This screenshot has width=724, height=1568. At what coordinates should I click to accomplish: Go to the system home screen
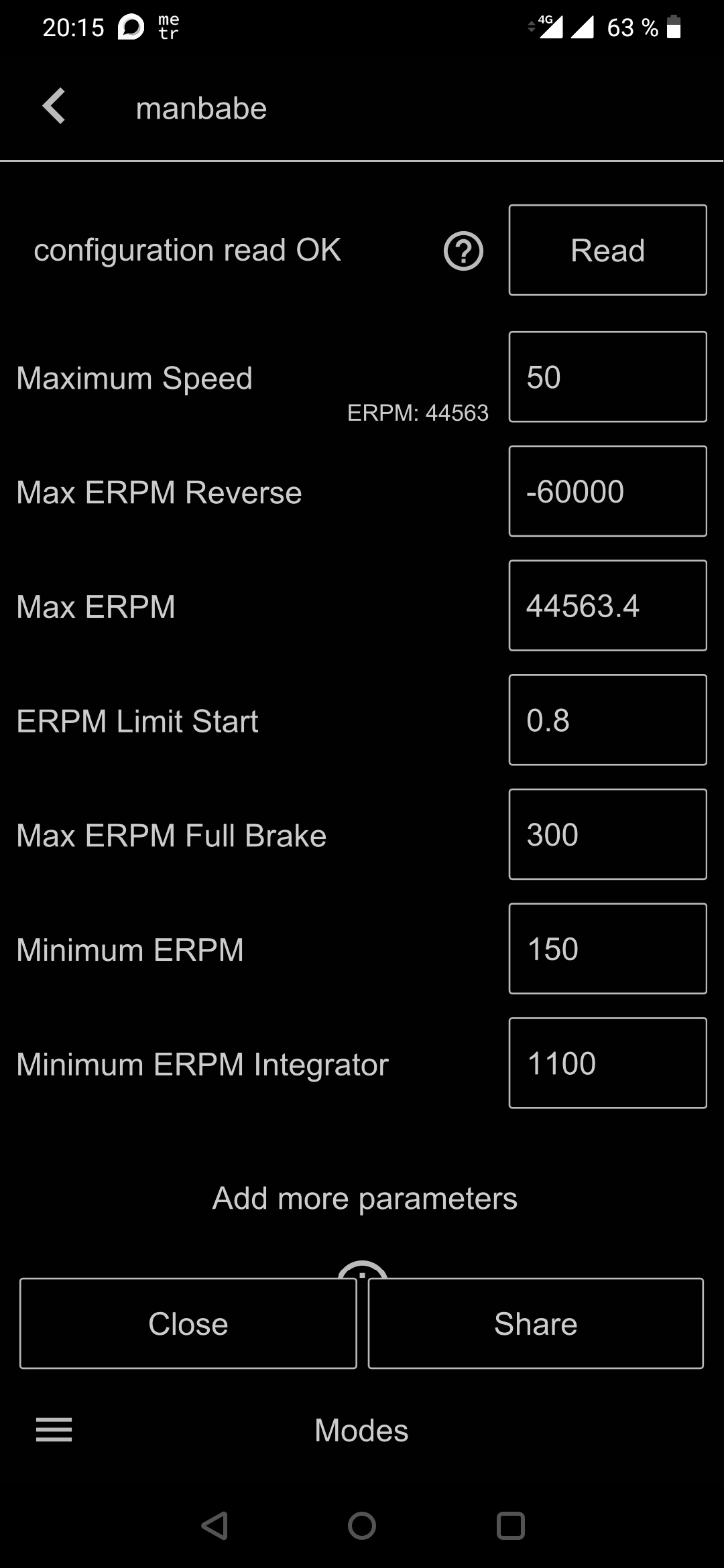click(362, 1526)
